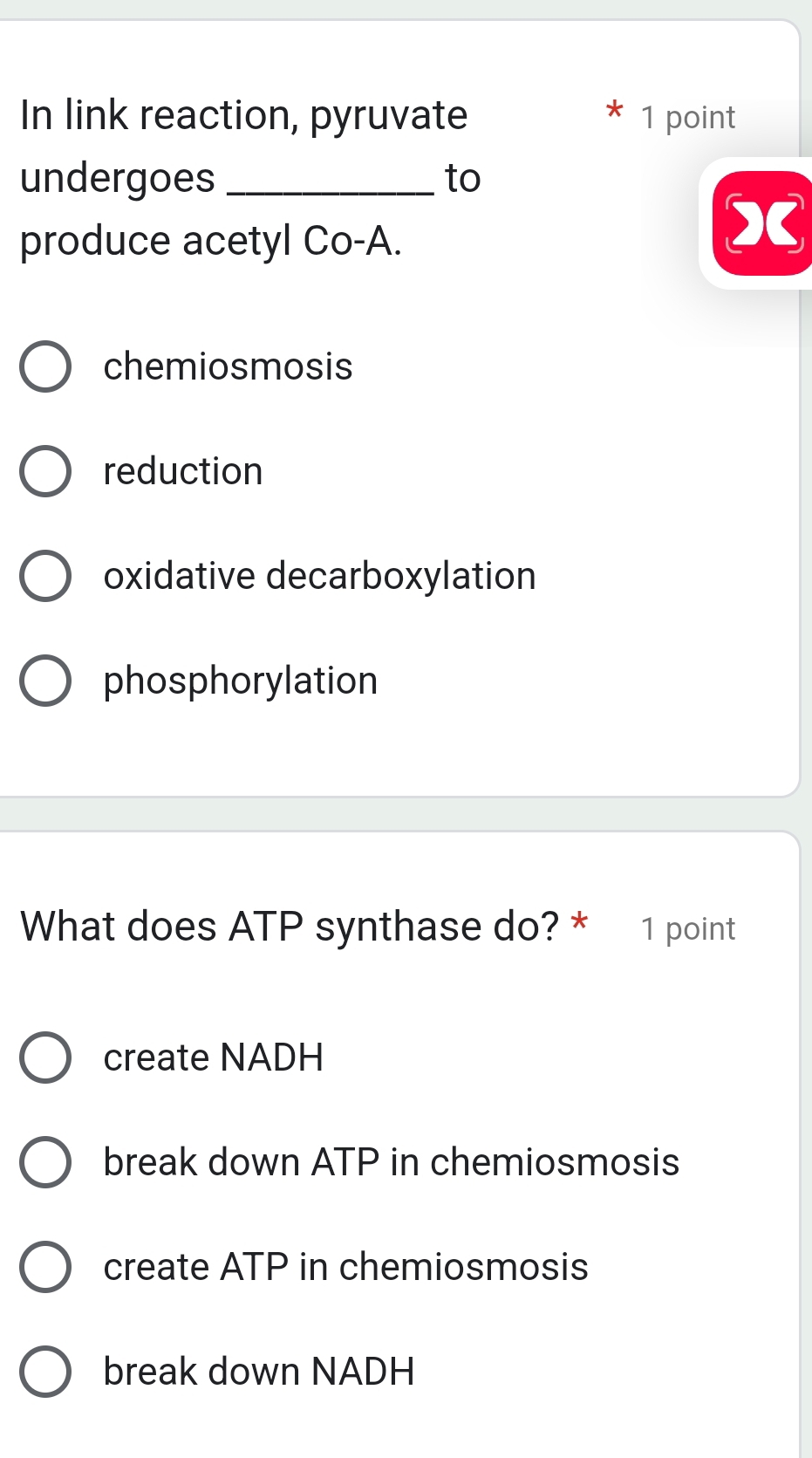Choose create NADH for the ATP synthase question
The image size is (812, 1458).
point(47,1058)
